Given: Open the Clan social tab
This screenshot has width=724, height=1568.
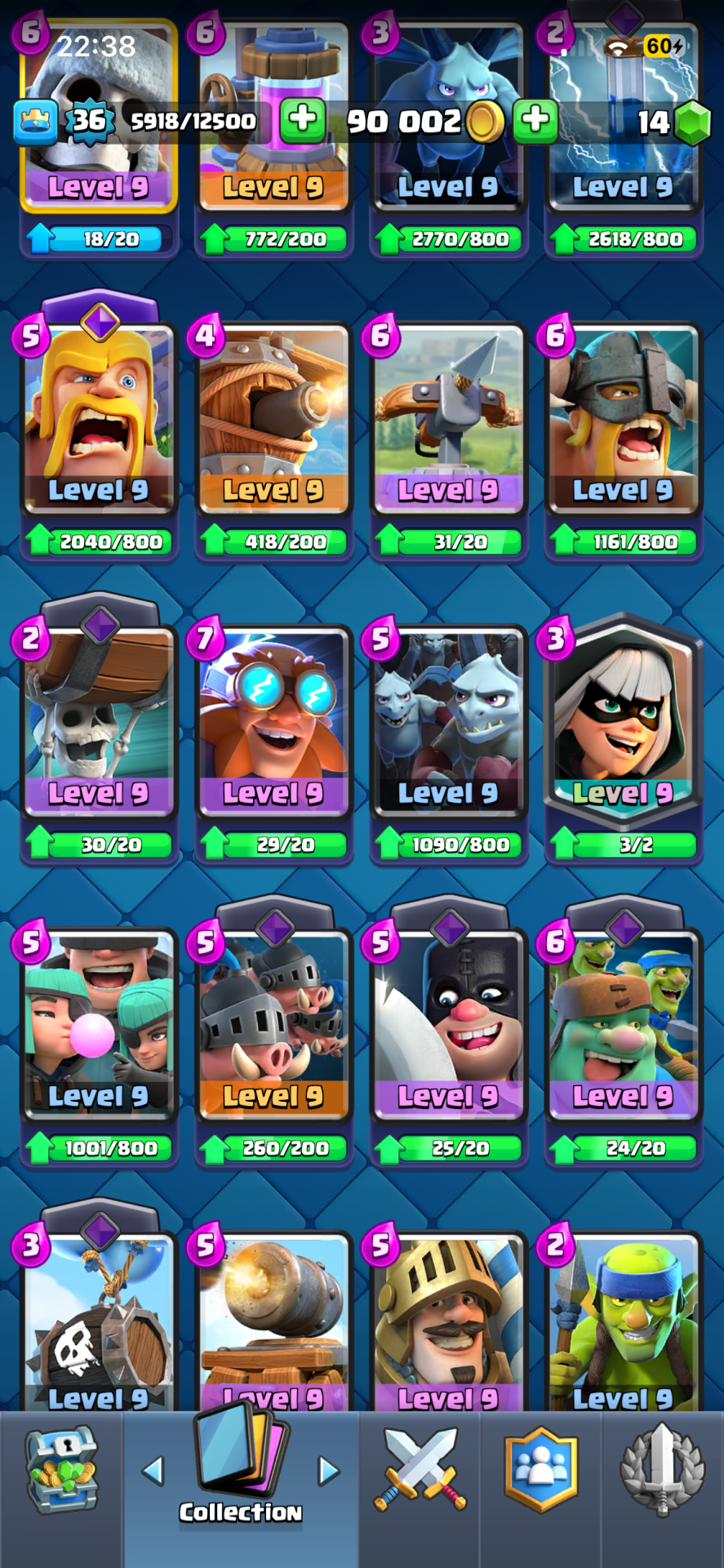Looking at the screenshot, I should tap(541, 1470).
